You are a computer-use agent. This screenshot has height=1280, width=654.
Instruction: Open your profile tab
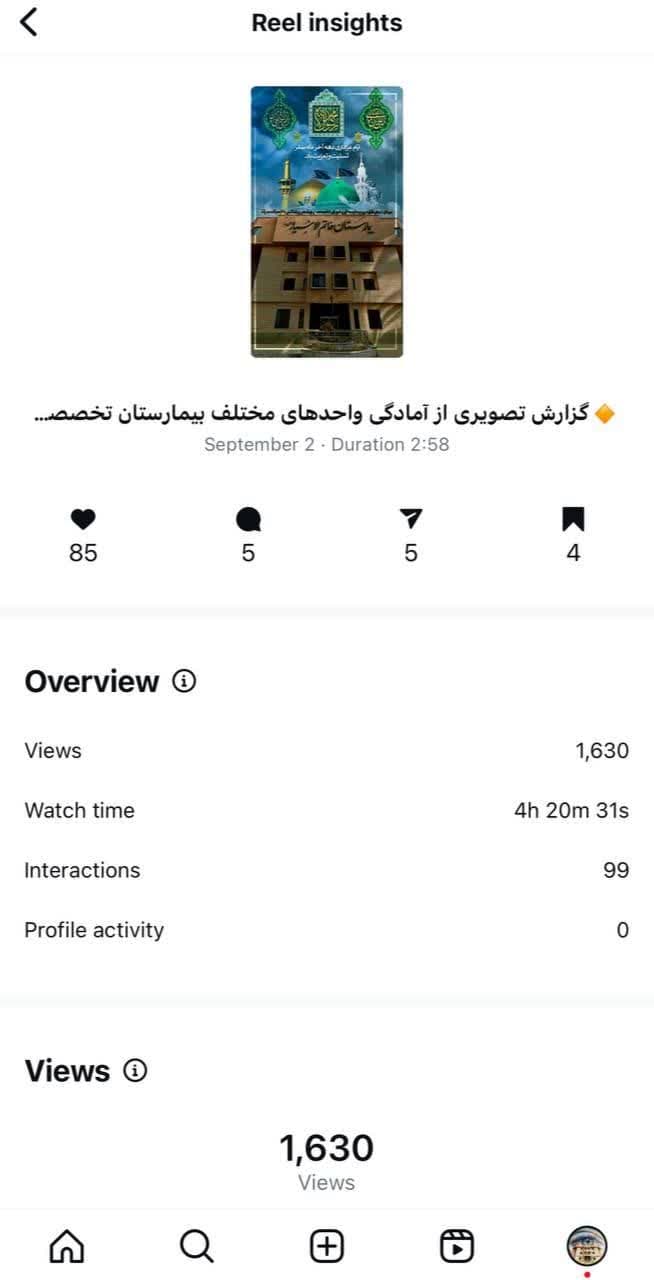(586, 1246)
